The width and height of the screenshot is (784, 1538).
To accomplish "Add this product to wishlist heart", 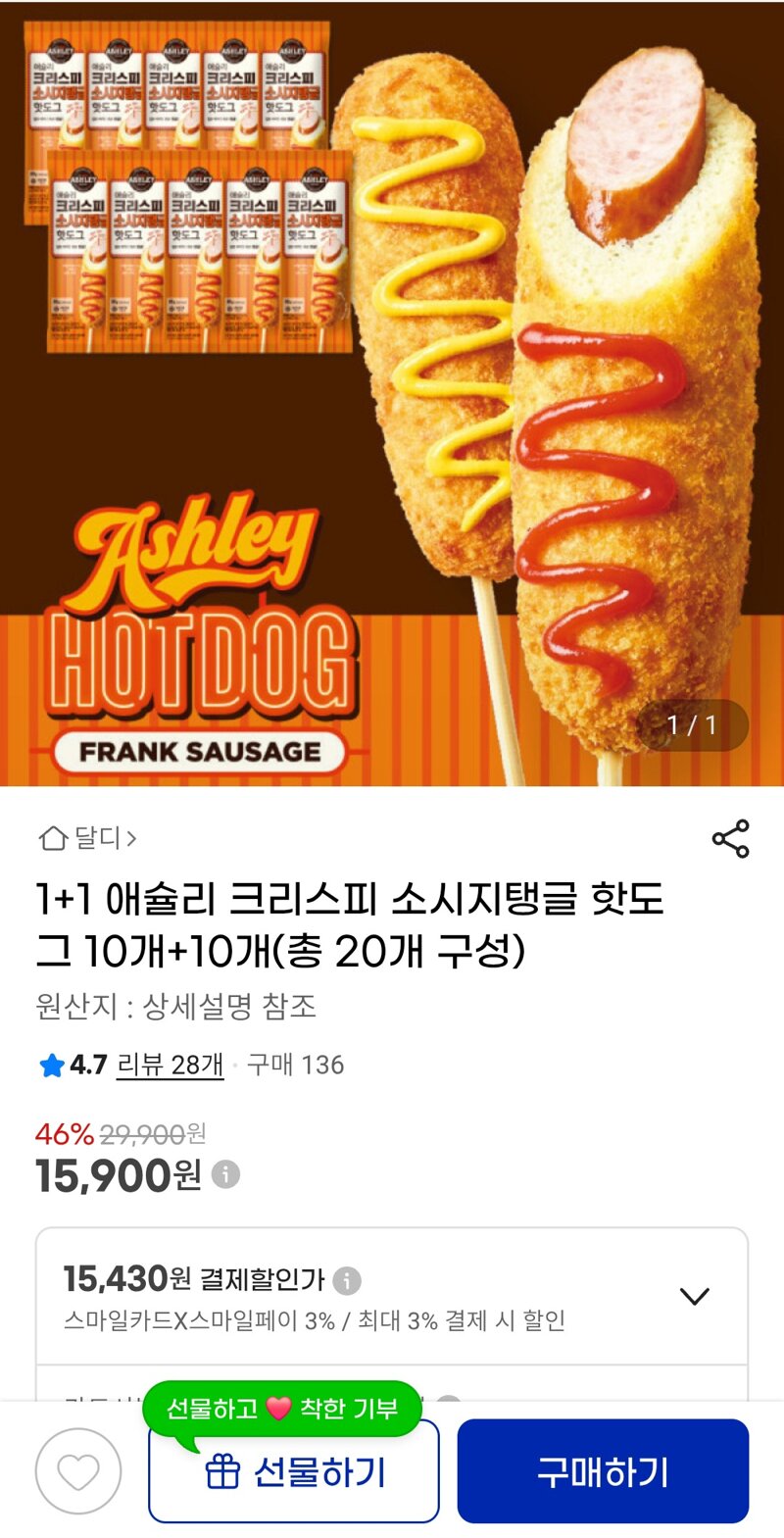I will tap(78, 1471).
